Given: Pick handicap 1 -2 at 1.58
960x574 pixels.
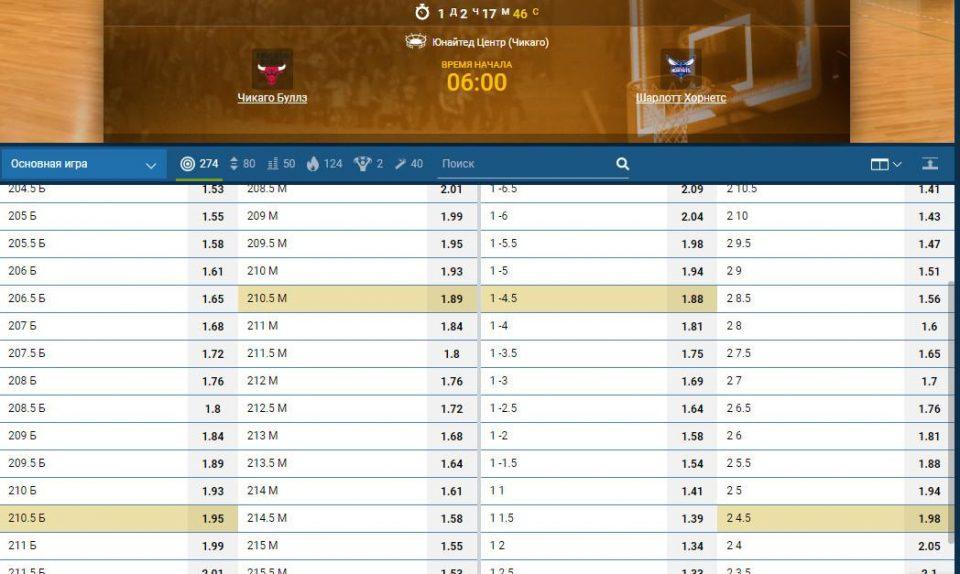Looking at the screenshot, I should point(692,435).
